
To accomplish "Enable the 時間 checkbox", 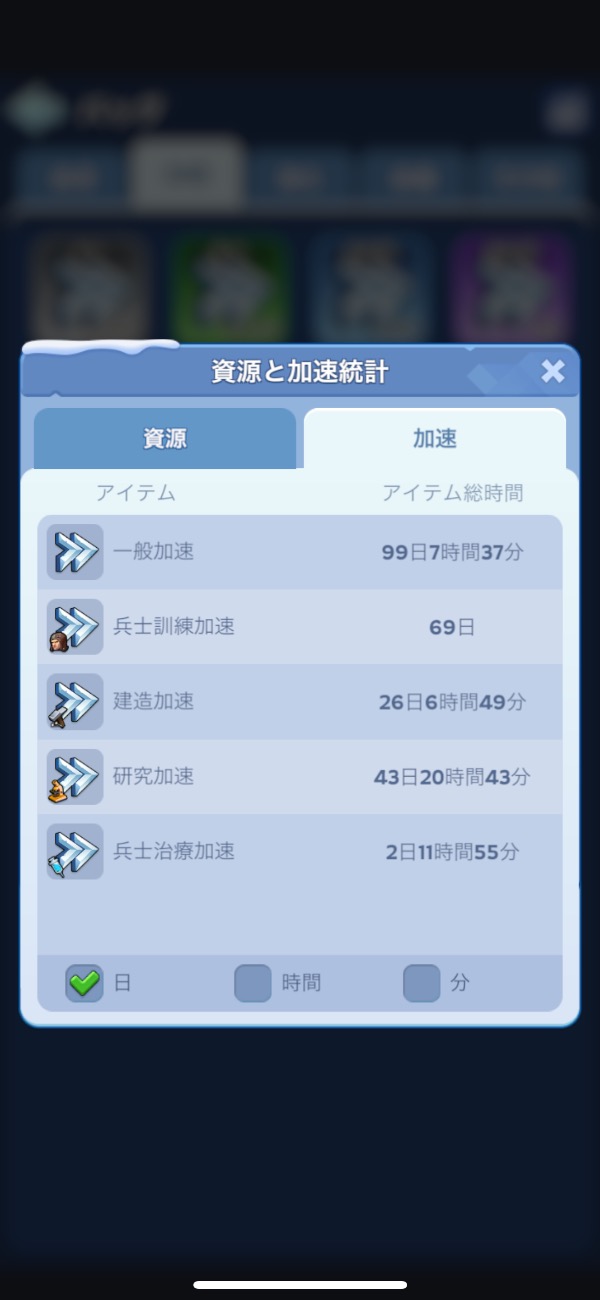I will pos(253,983).
